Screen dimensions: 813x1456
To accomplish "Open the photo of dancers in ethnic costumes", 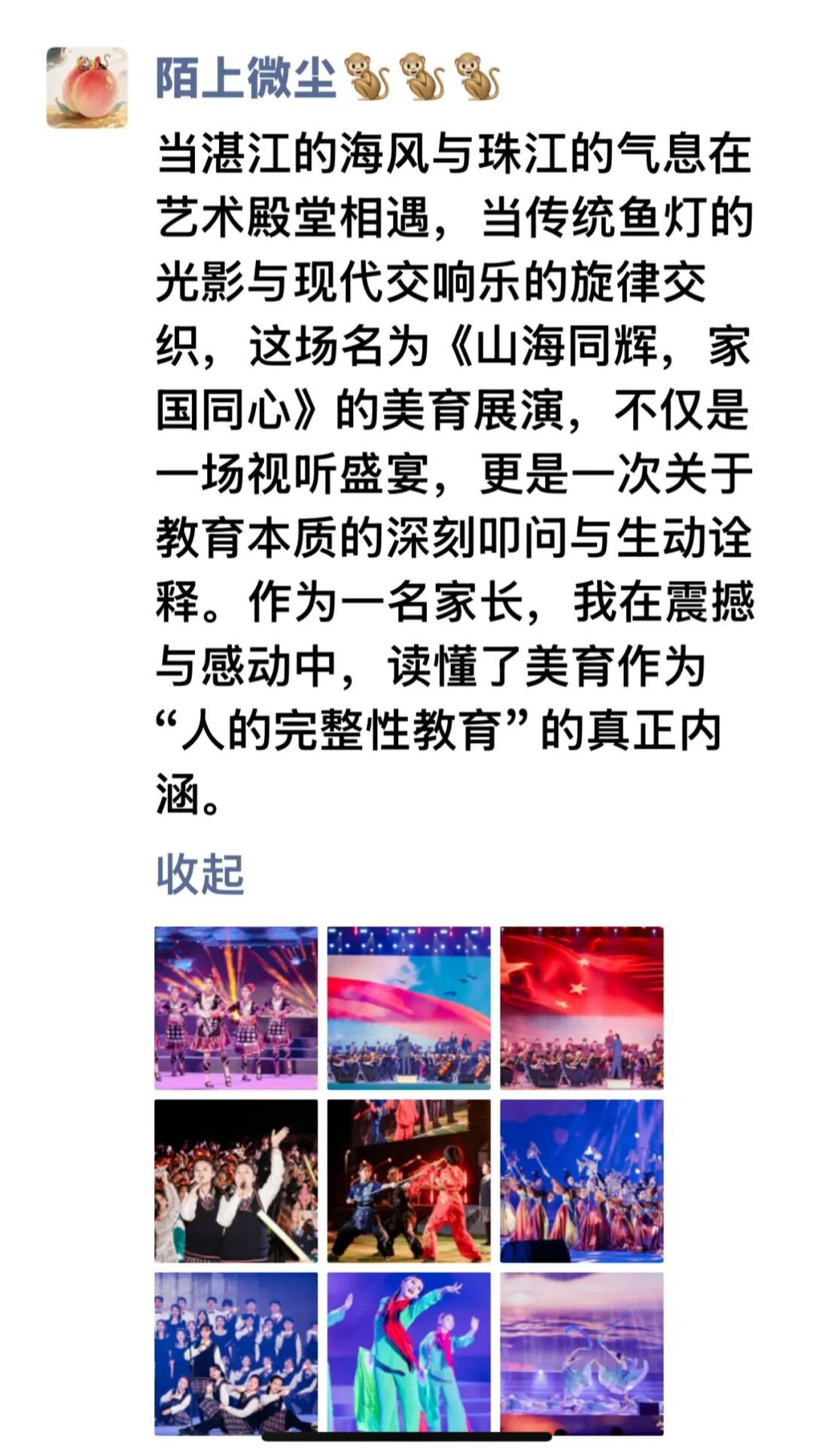I will (x=236, y=1007).
